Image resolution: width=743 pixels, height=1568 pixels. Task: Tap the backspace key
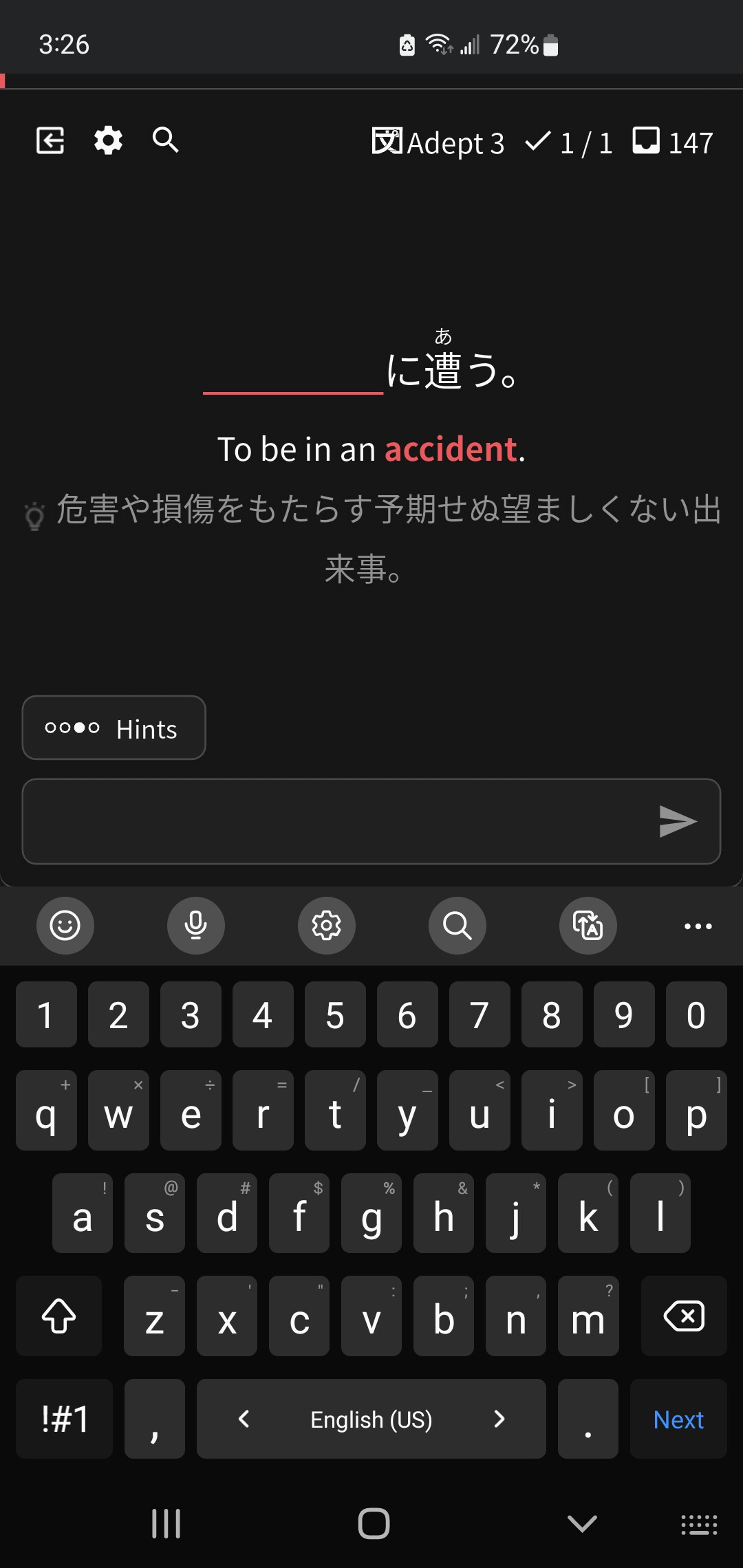click(x=684, y=1316)
